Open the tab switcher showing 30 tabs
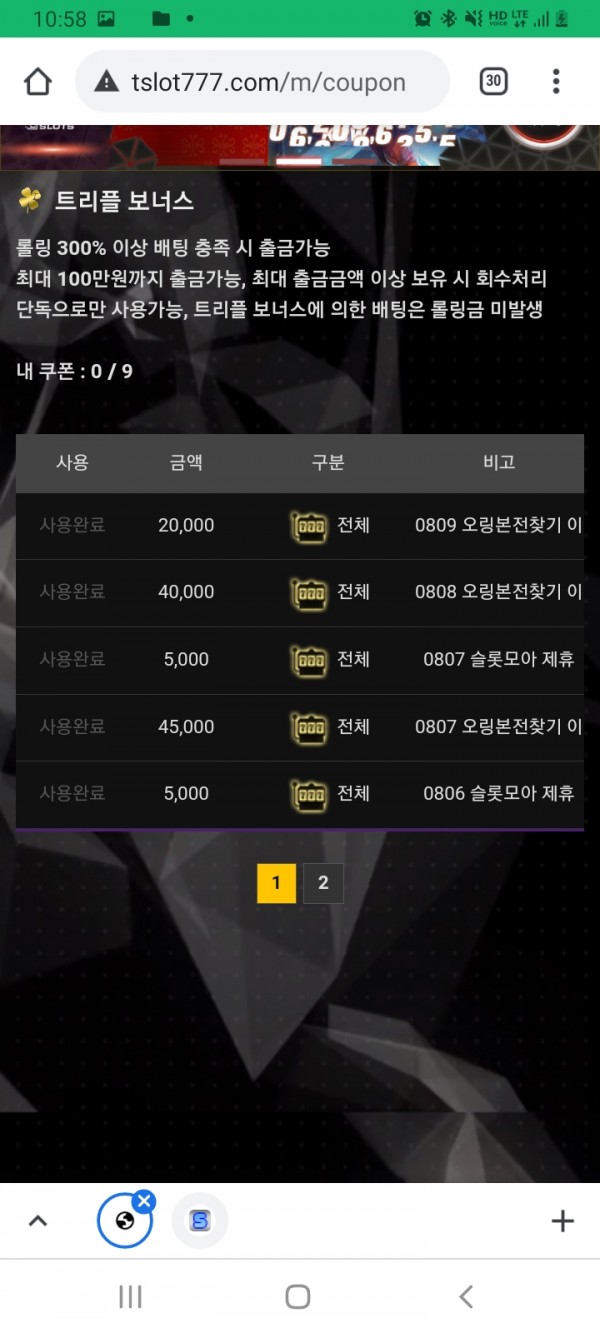The image size is (600, 1333). pyautogui.click(x=493, y=81)
